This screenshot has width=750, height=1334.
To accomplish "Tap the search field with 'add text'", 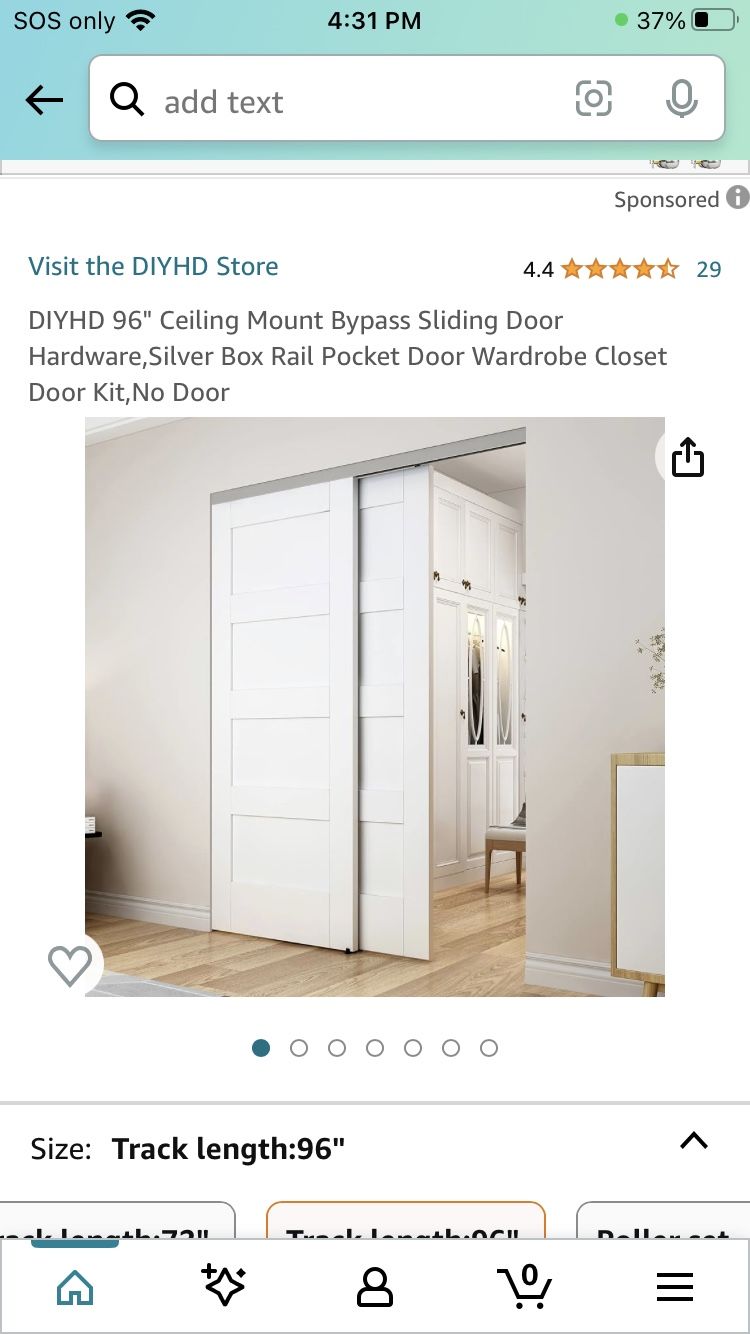I will pyautogui.click(x=340, y=100).
